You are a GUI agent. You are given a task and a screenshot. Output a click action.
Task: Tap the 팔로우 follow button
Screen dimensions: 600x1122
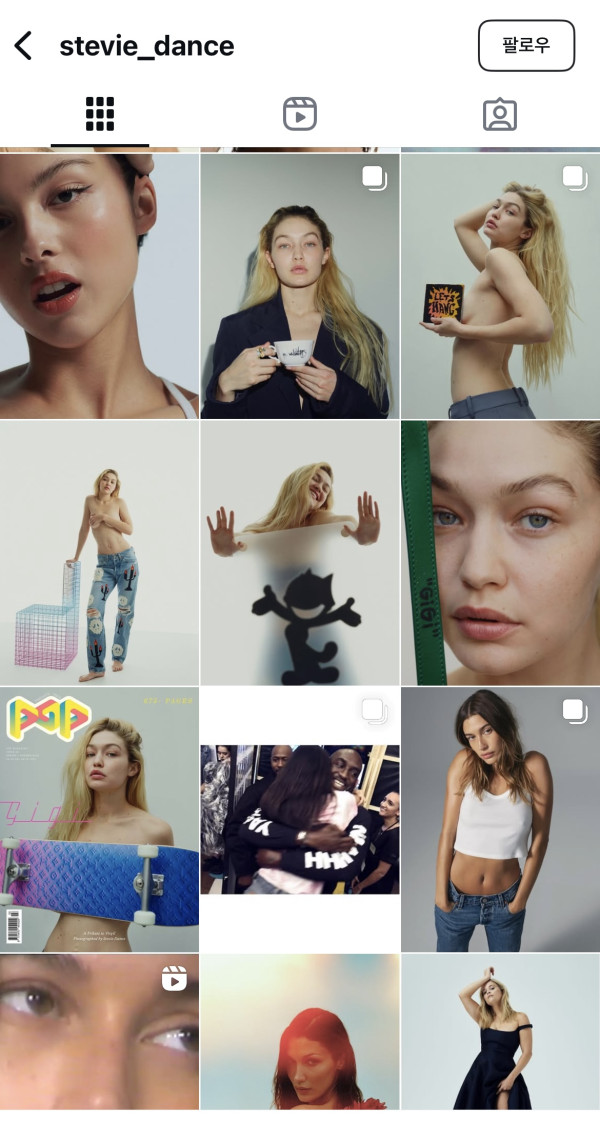pyautogui.click(x=526, y=46)
